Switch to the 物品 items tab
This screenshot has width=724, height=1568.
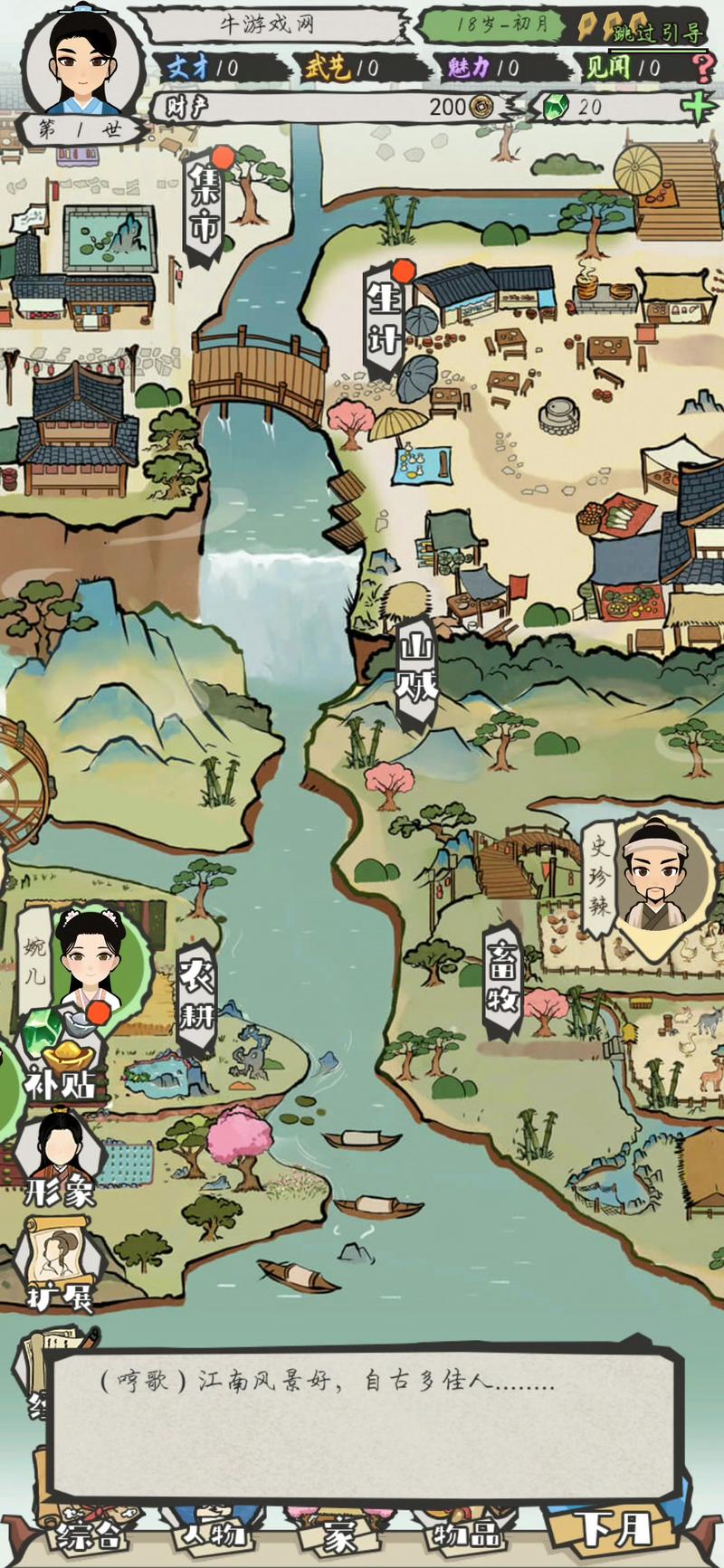[x=465, y=1535]
